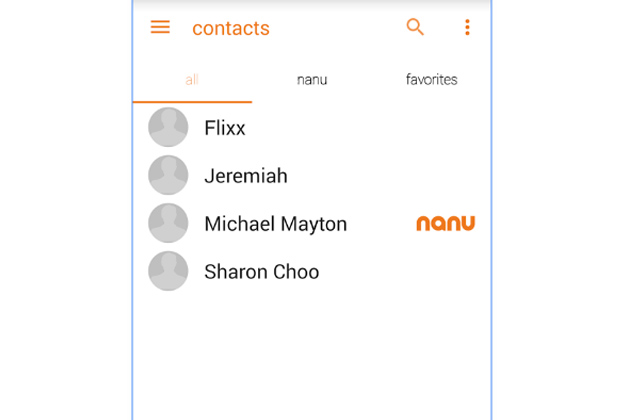This screenshot has height=420, width=630.
Task: Open contact Michael Mayton
Action: click(x=275, y=224)
